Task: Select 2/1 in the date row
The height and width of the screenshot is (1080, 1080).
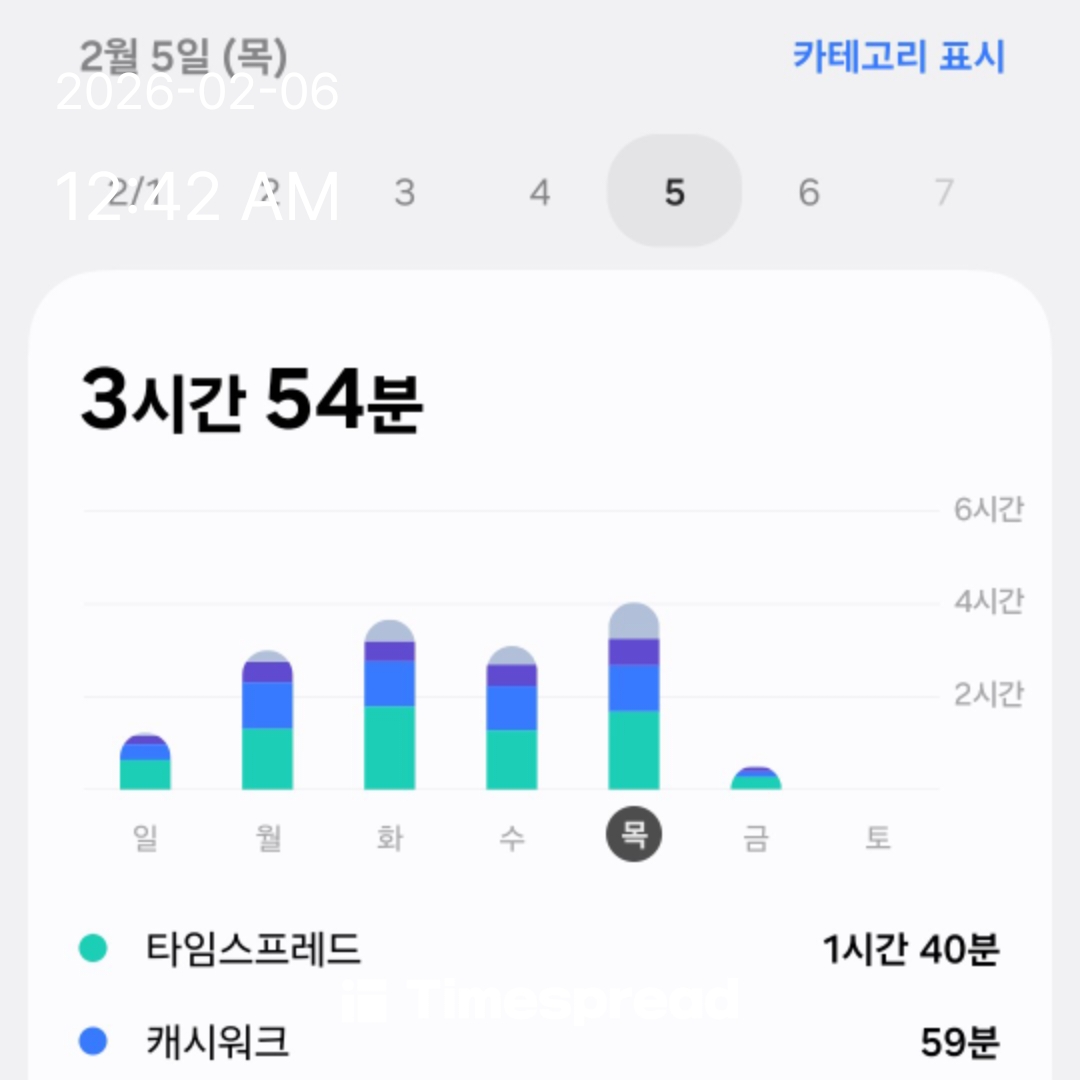Action: click(x=135, y=191)
